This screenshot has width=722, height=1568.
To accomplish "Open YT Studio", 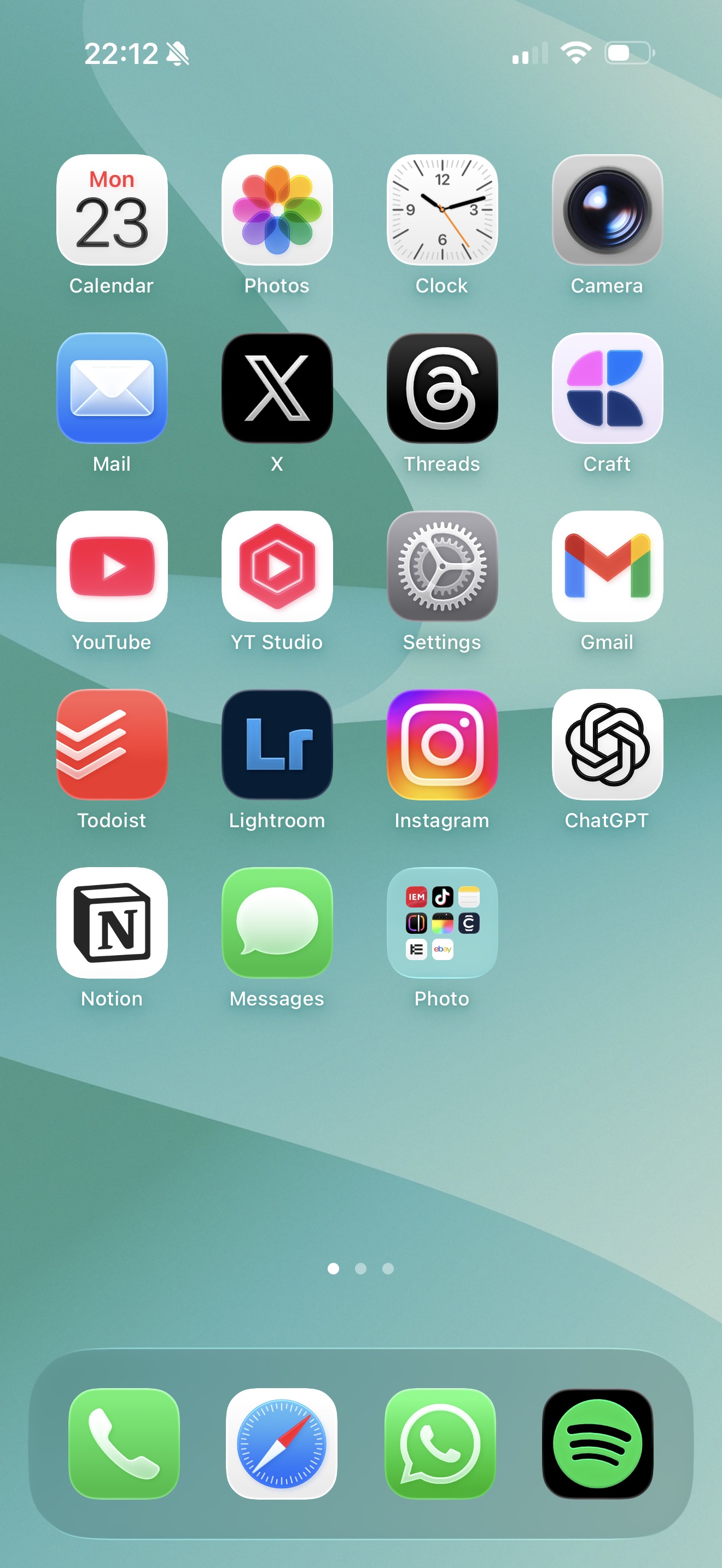I will click(276, 566).
